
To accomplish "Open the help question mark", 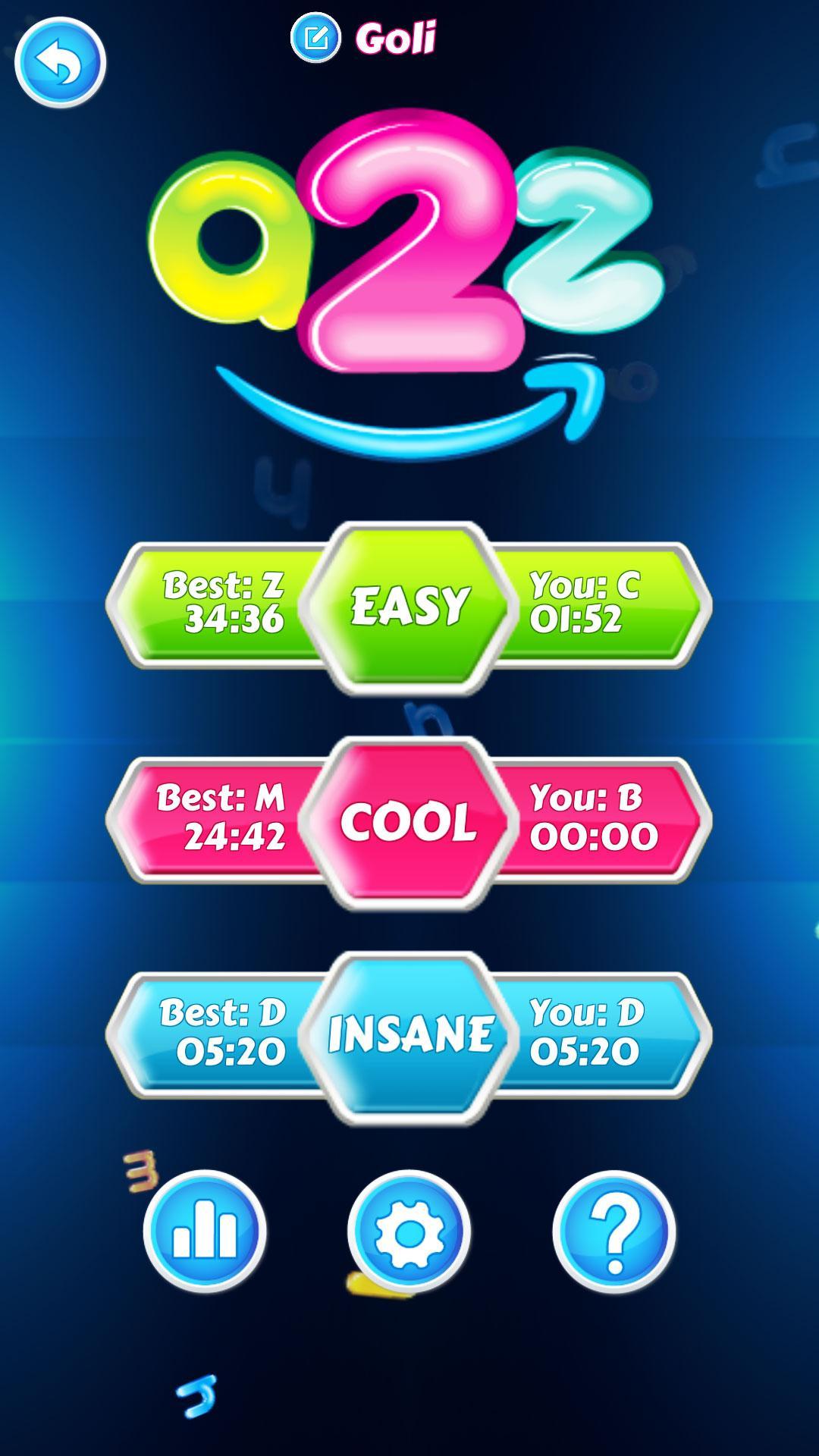I will 613,1231.
